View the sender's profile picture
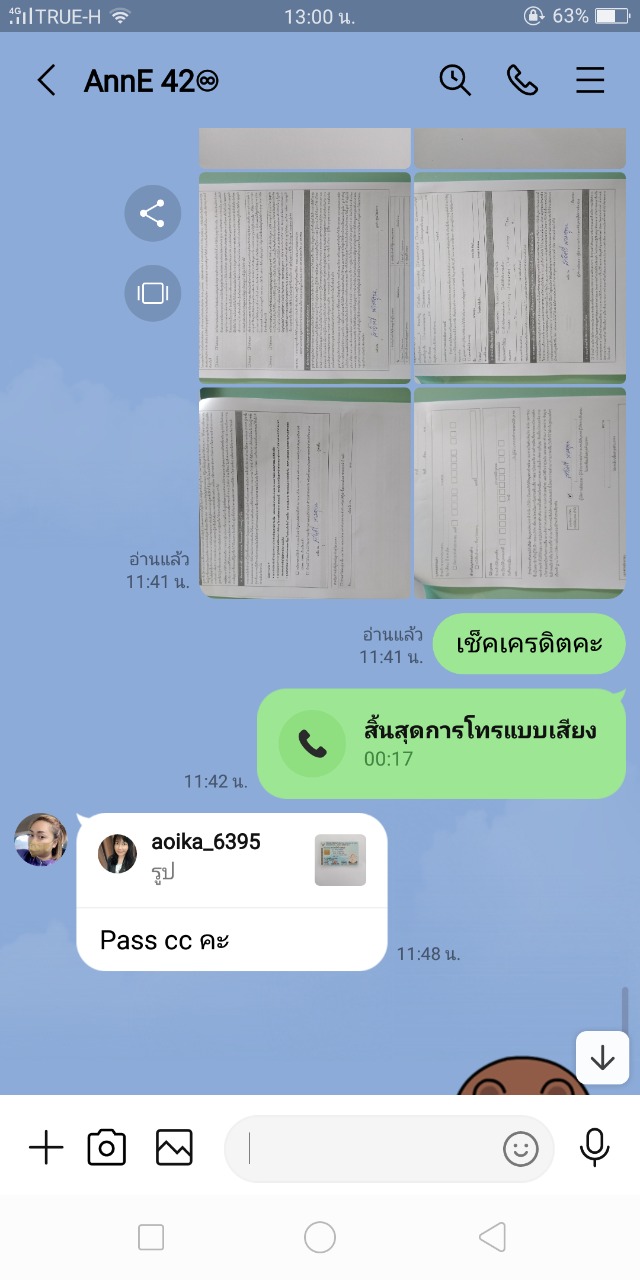The image size is (640, 1280). click(41, 840)
